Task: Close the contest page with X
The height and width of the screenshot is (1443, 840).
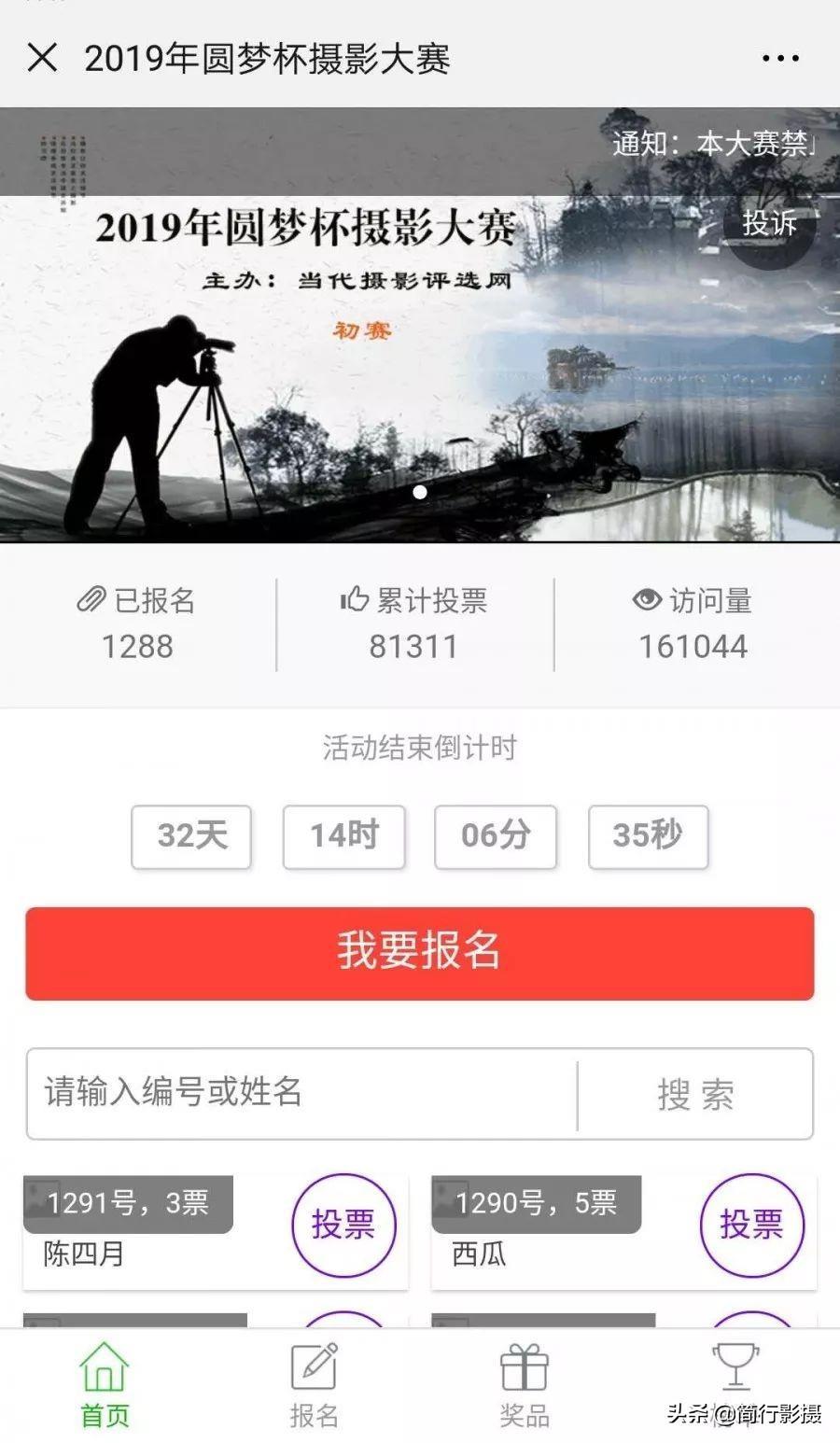Action: click(x=43, y=58)
